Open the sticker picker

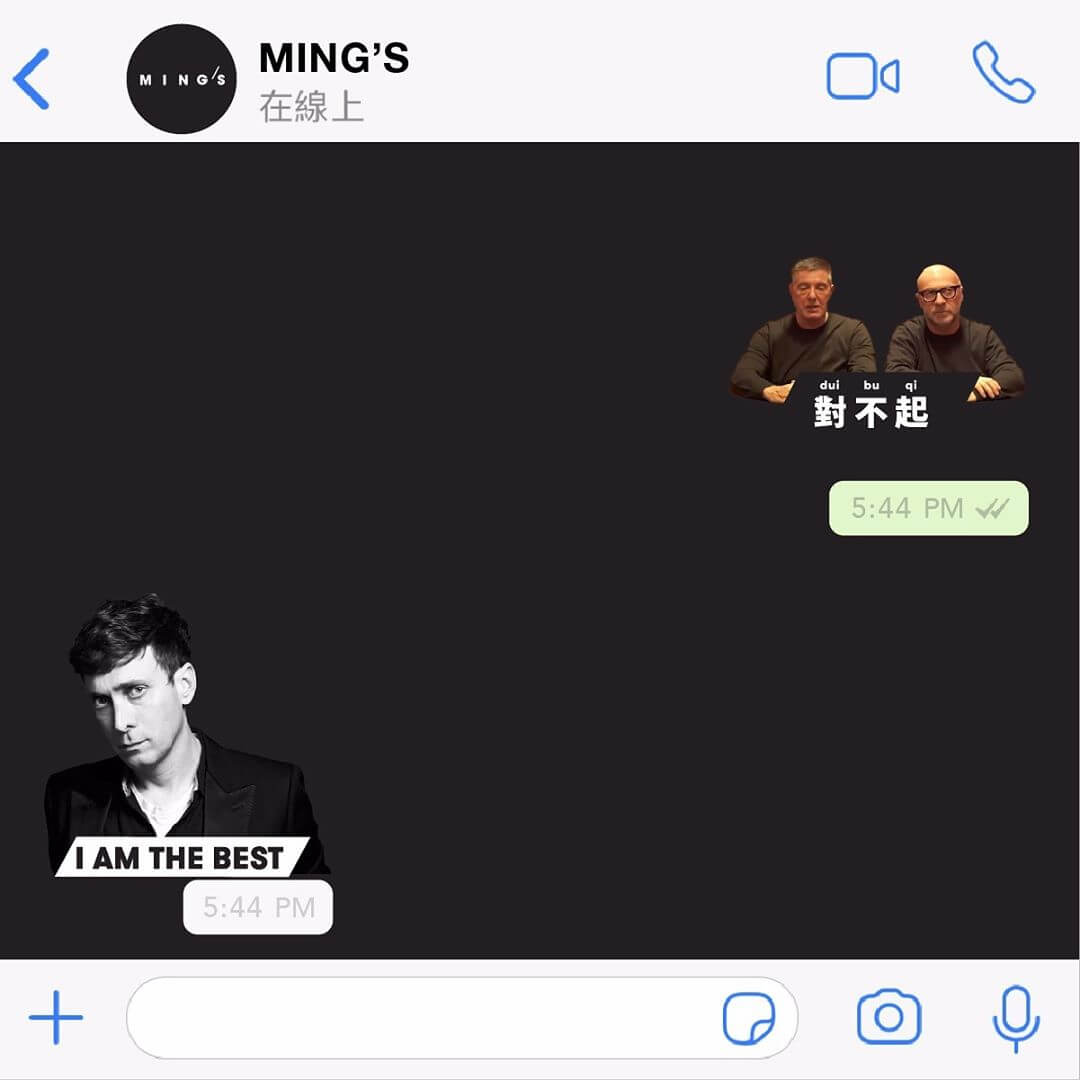point(748,1019)
